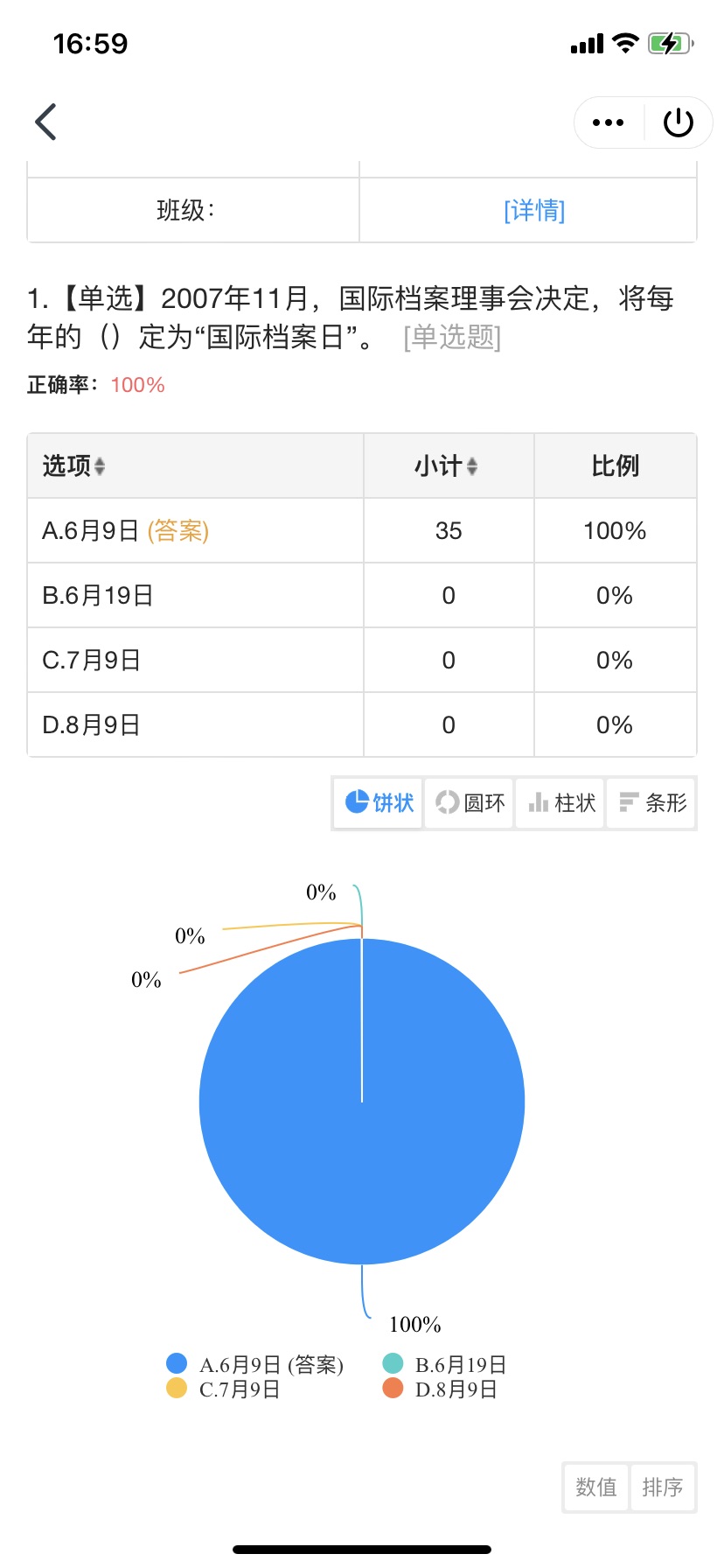This screenshot has height=1568, width=724.
Task: Switch the chart to 柱状 view
Action: pyautogui.click(x=561, y=802)
